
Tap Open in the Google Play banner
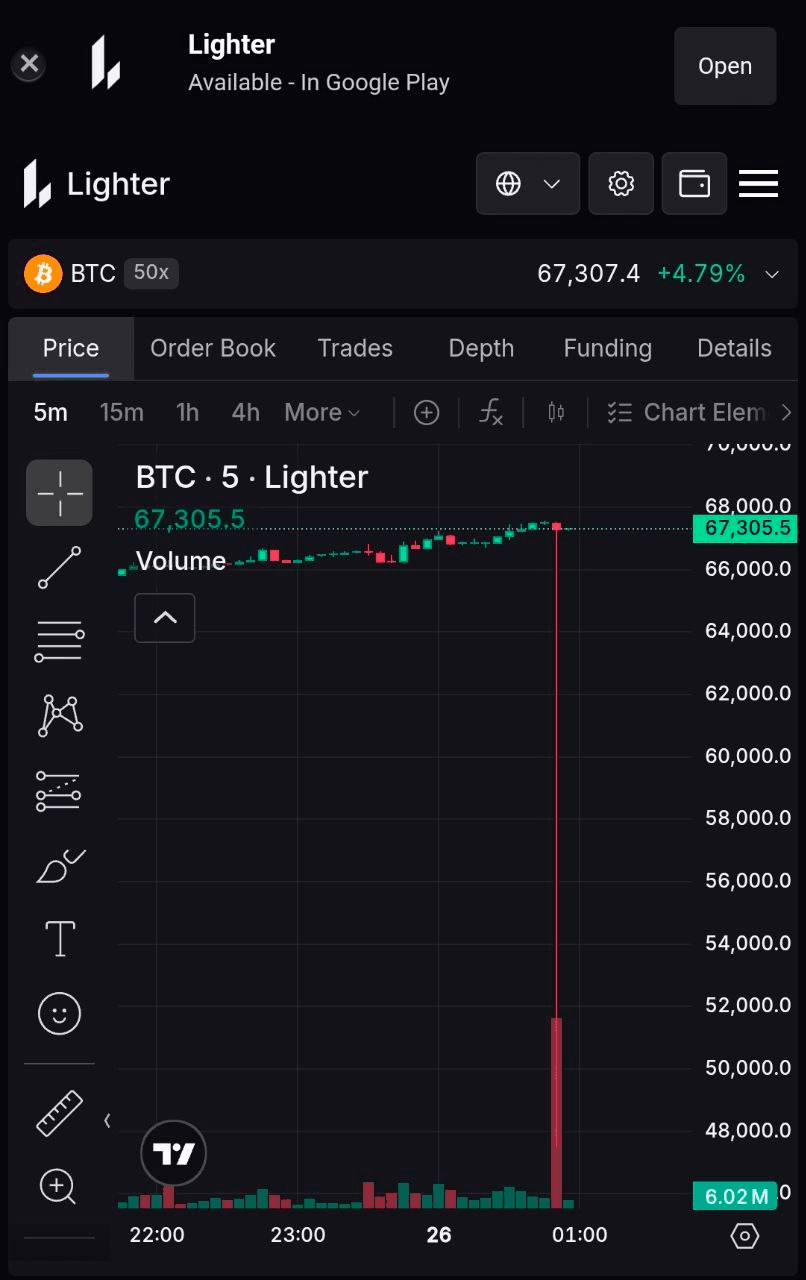[x=724, y=66]
